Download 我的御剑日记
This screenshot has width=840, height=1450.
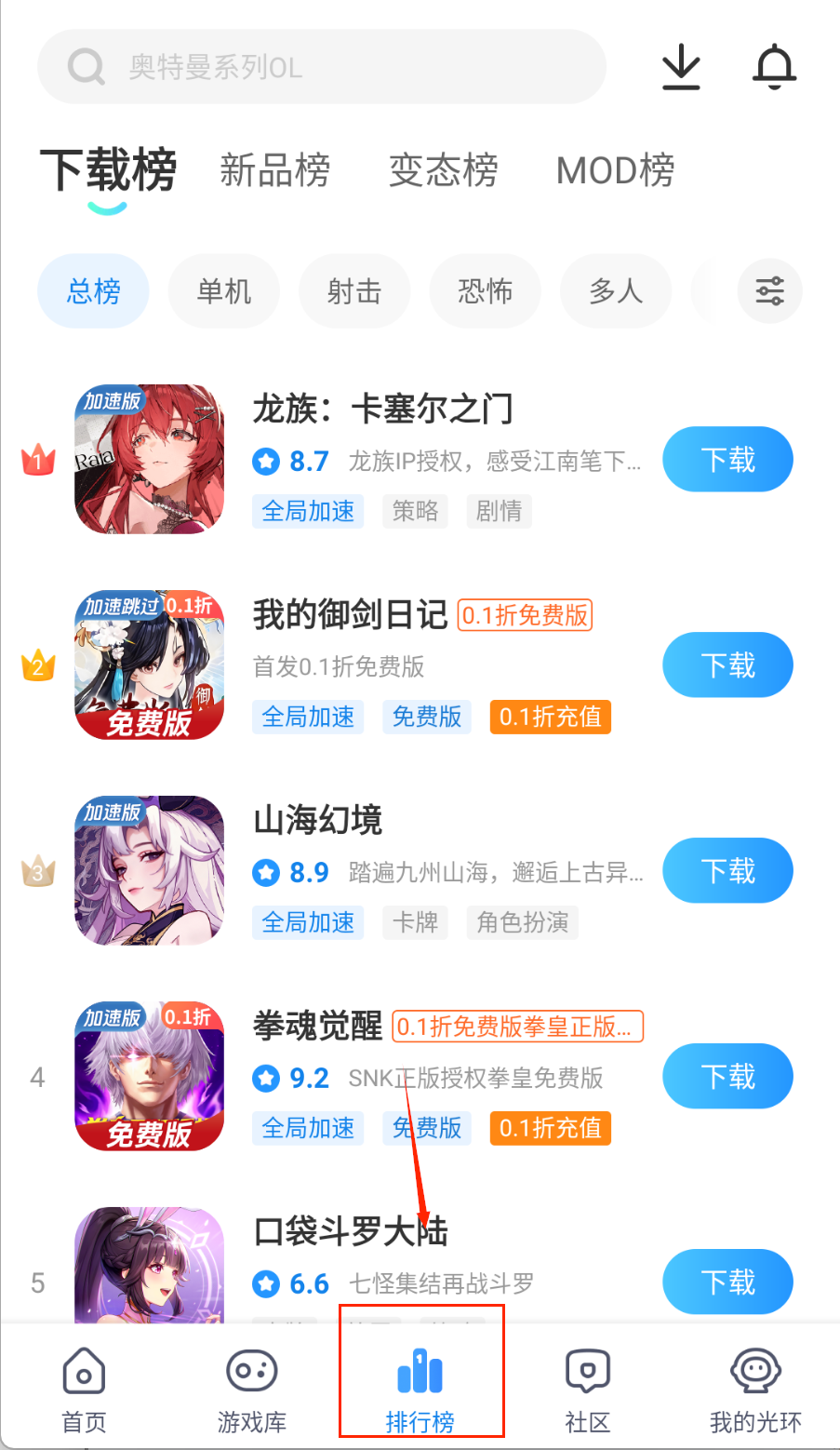[727, 665]
